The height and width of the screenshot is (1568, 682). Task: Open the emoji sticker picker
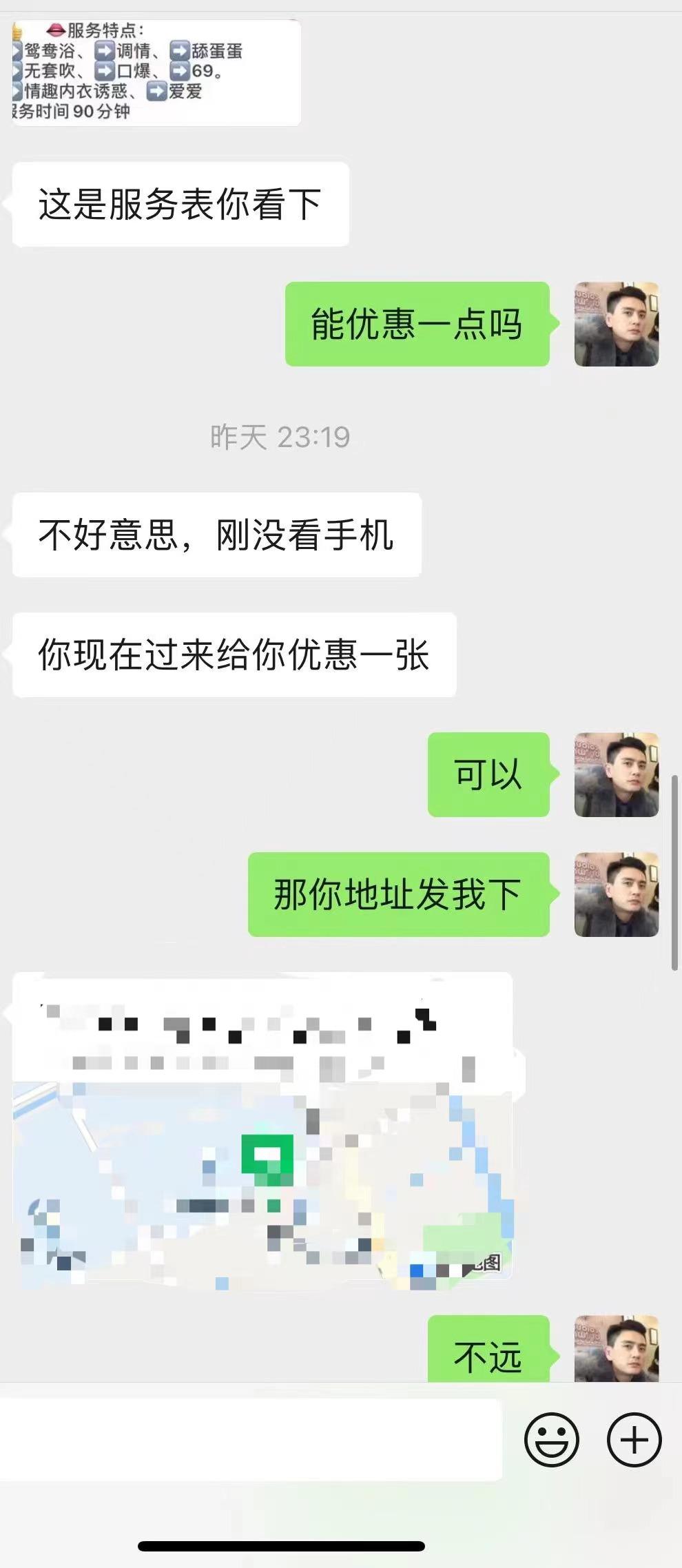[551, 1439]
